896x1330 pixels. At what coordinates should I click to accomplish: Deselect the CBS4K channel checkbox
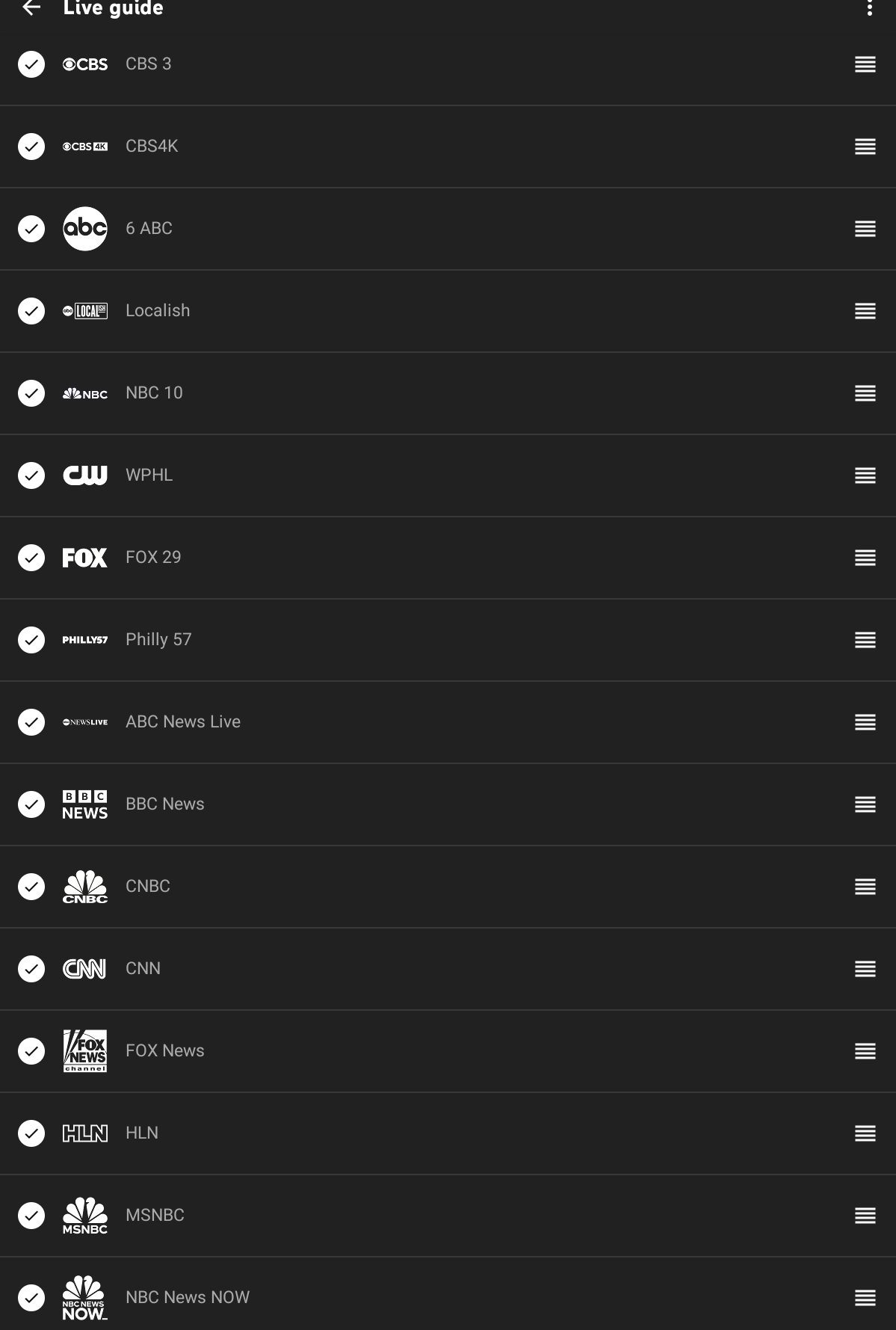pyautogui.click(x=31, y=147)
